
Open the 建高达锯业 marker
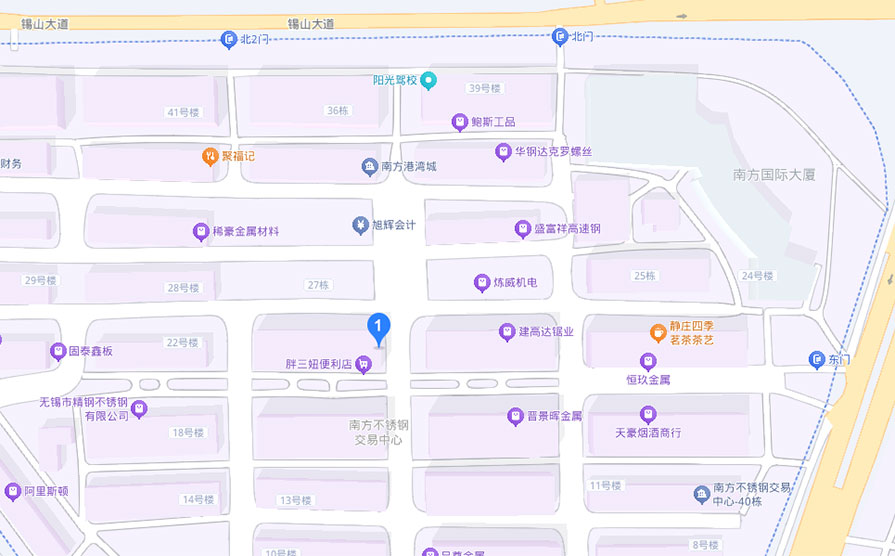pos(506,331)
